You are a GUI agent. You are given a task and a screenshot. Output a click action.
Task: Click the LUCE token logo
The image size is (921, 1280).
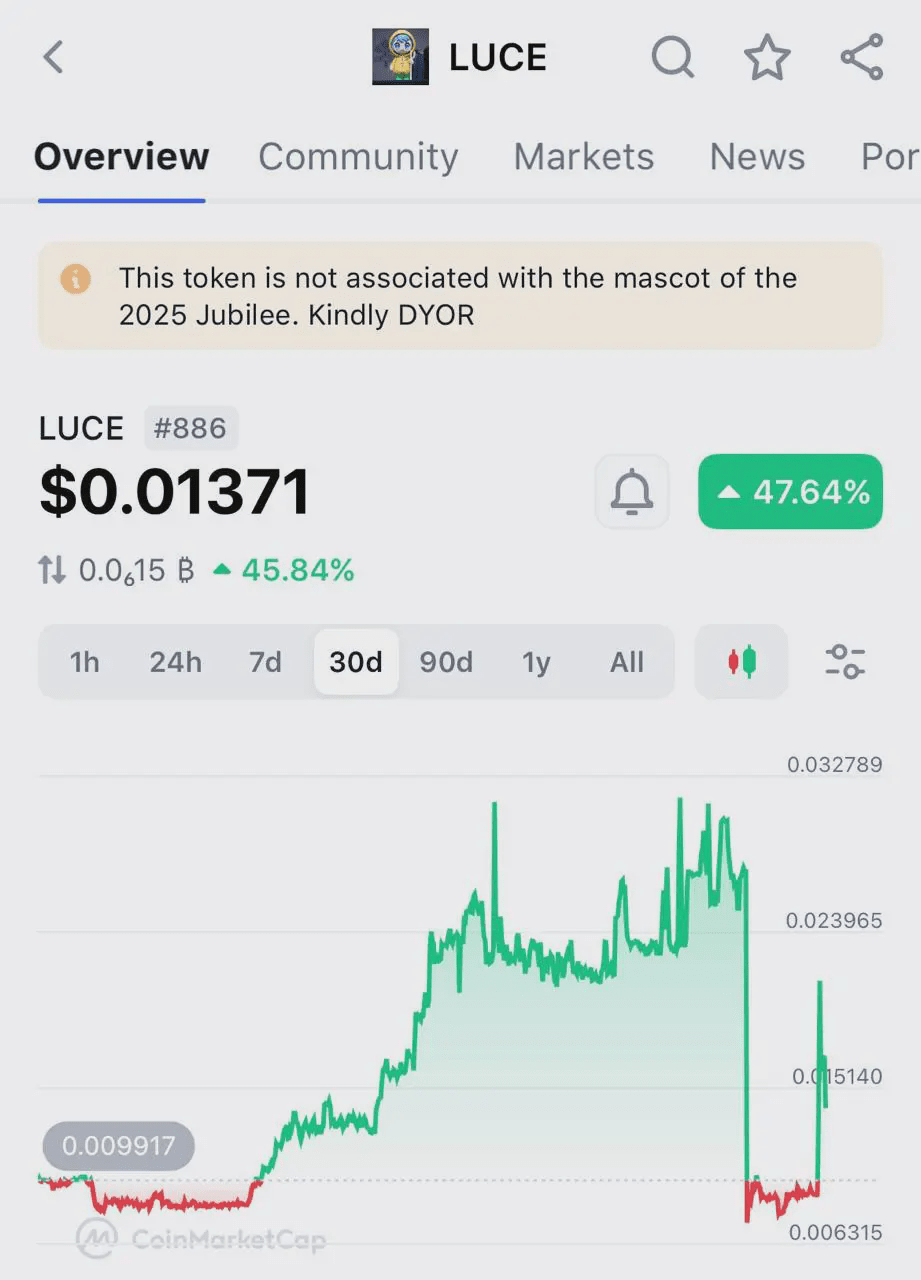(401, 57)
